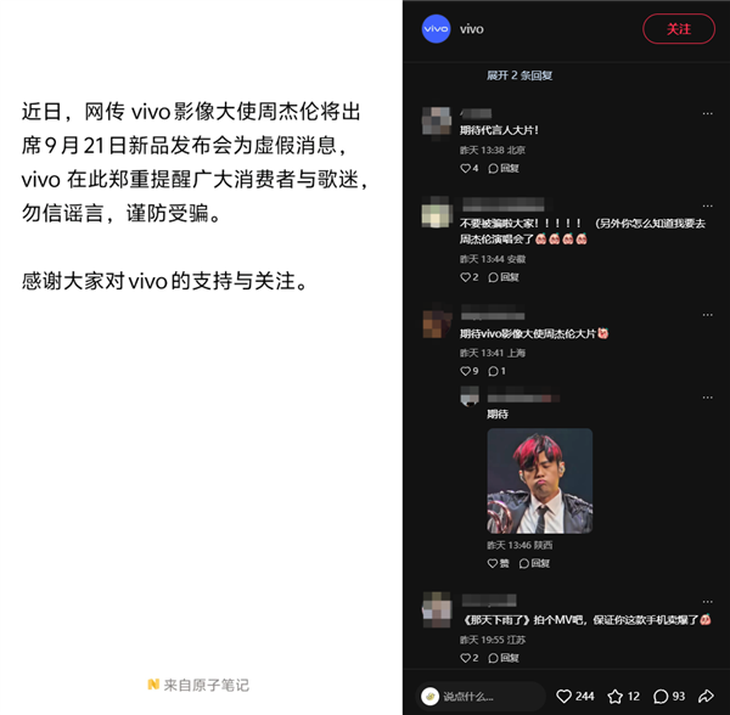Image resolution: width=730 pixels, height=715 pixels.
Task: Like the 期待vivo影像大使周杰伦大片 comment
Action: tap(469, 371)
